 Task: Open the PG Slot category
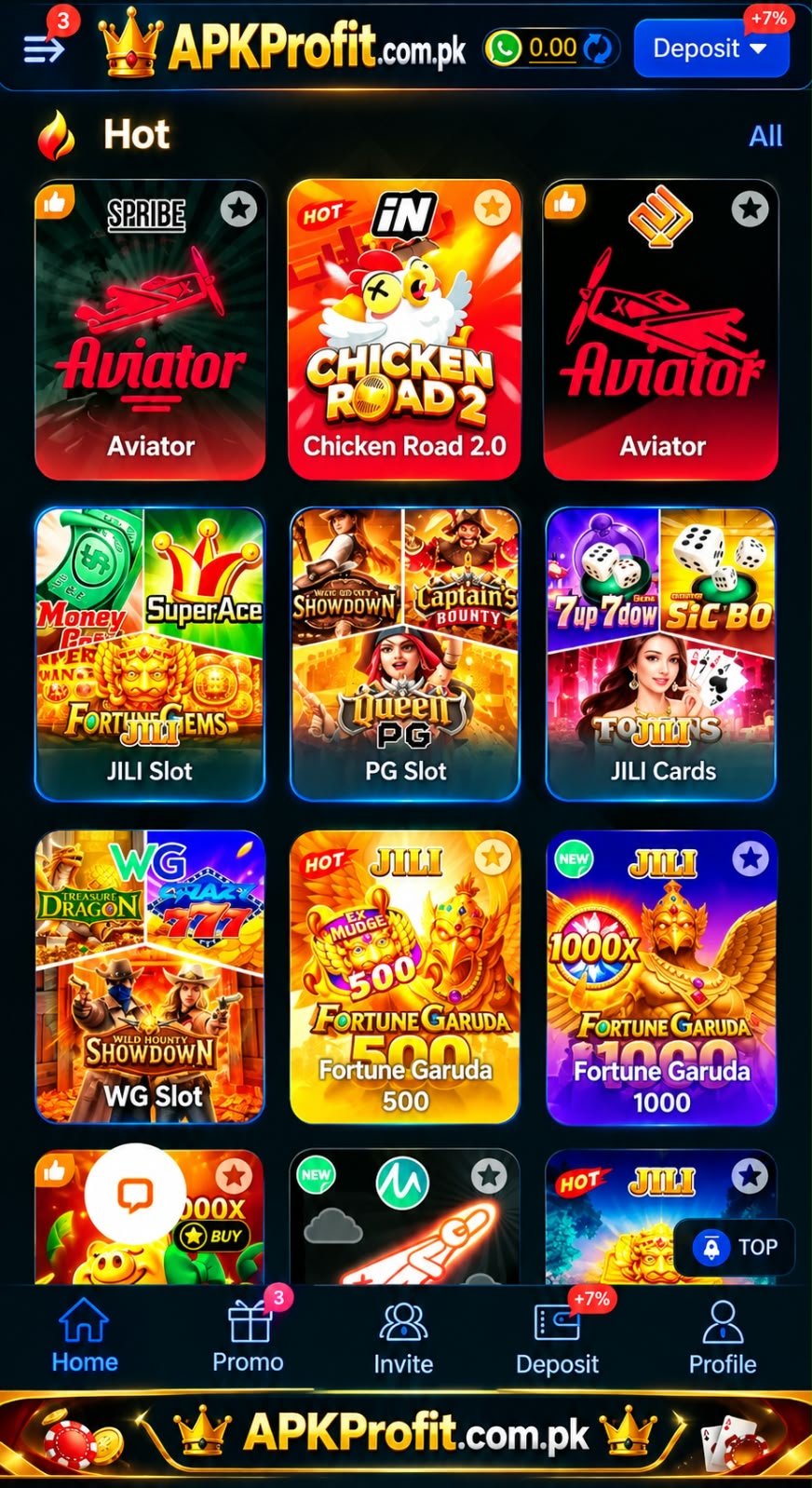pyautogui.click(x=405, y=654)
